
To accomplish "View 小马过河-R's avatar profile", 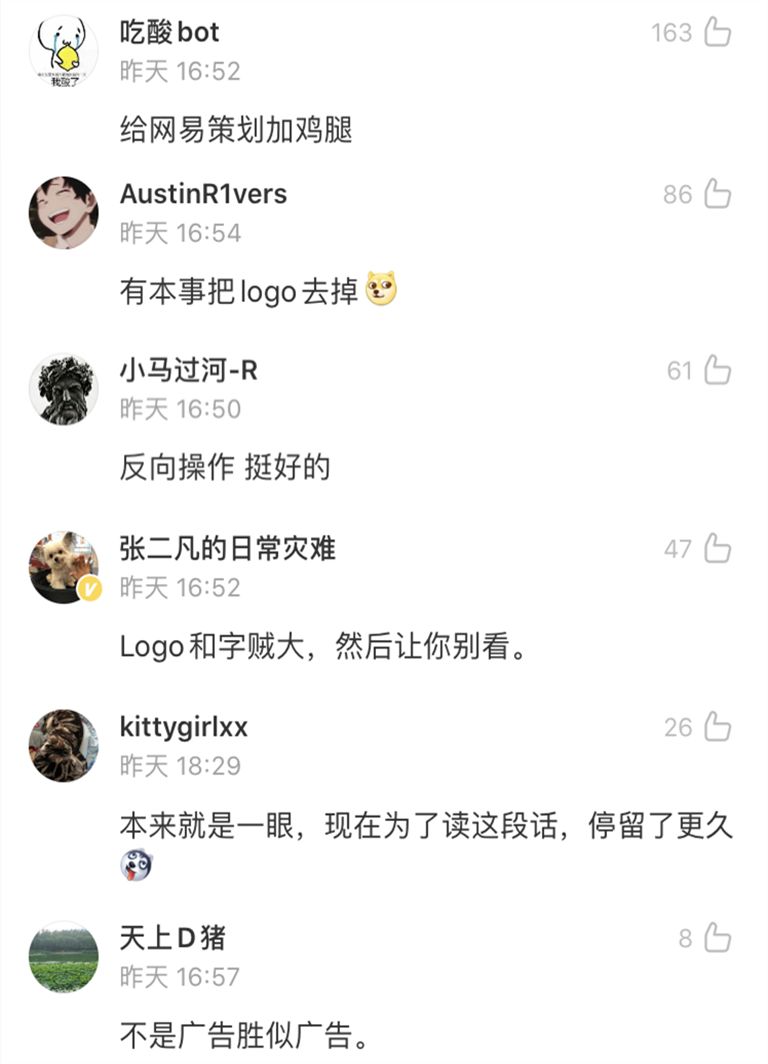I will [64, 389].
